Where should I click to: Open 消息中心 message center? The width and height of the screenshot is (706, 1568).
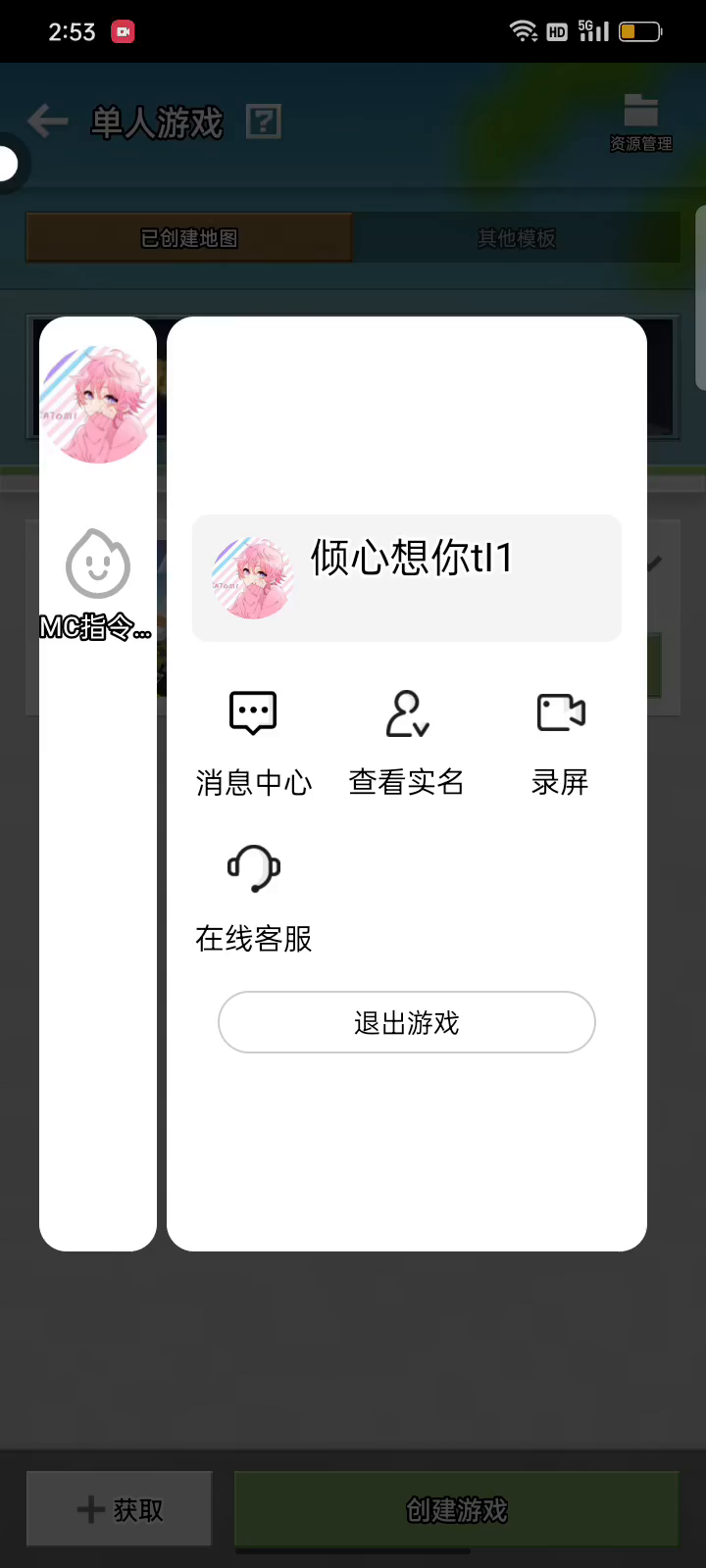coord(253,742)
